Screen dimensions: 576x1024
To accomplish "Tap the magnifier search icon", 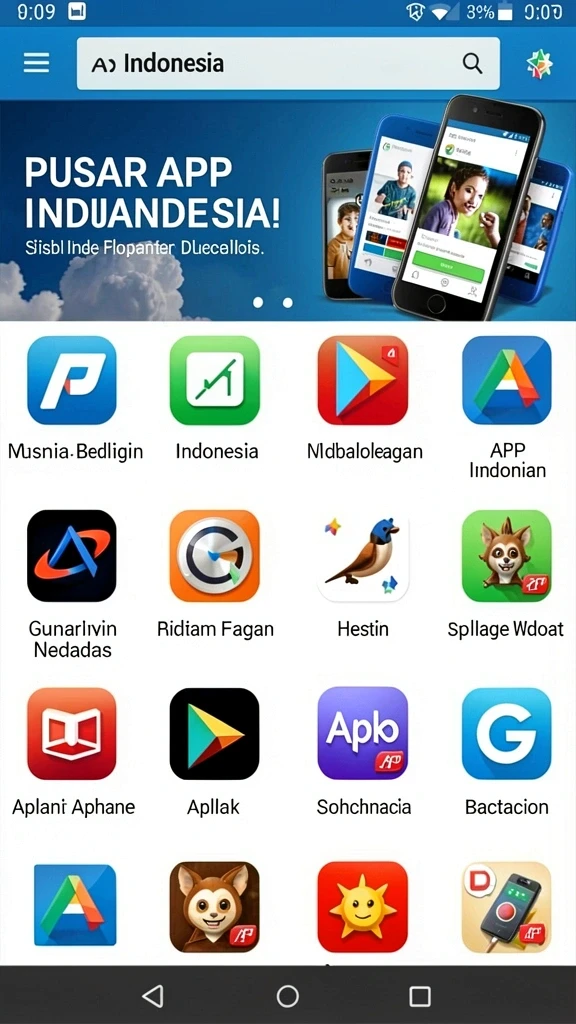I will tap(472, 63).
